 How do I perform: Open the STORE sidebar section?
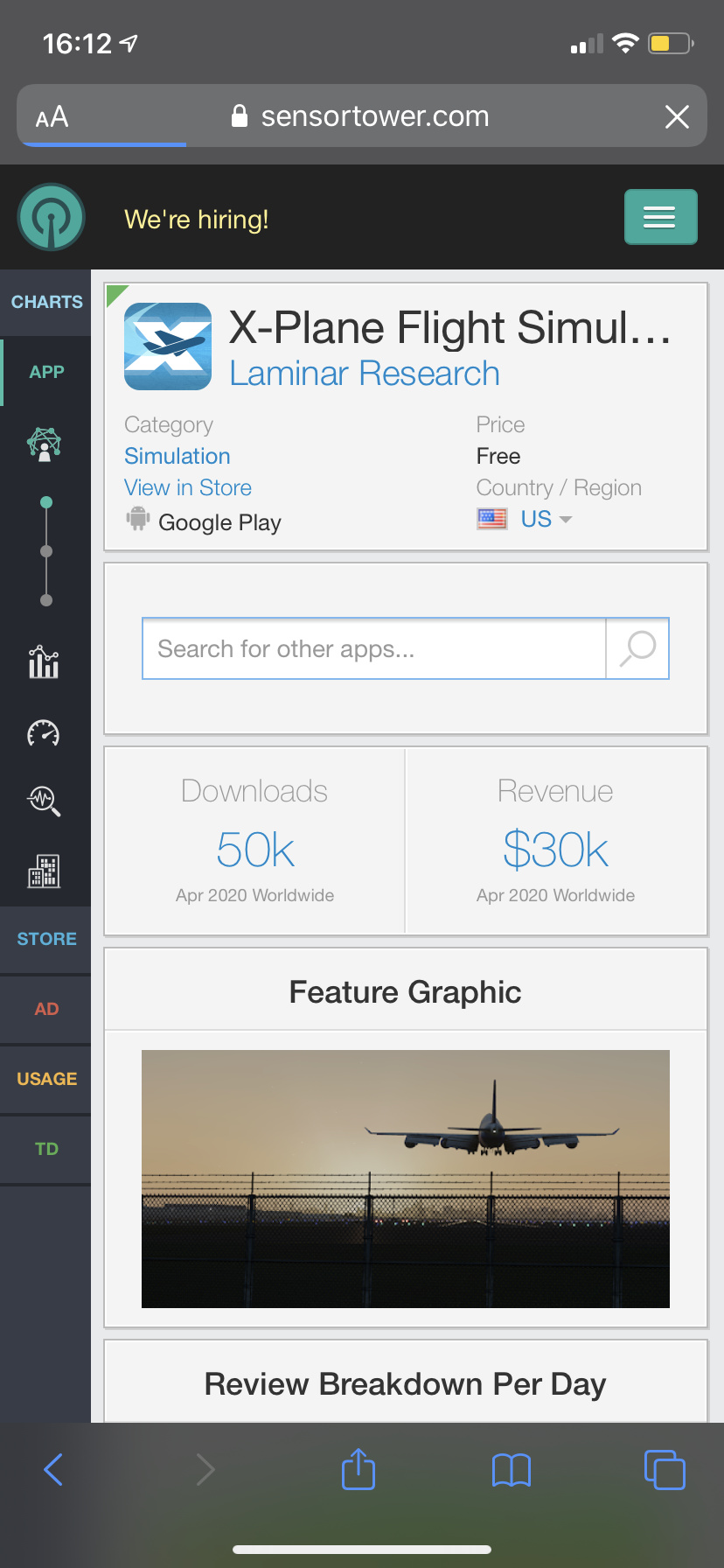point(46,939)
